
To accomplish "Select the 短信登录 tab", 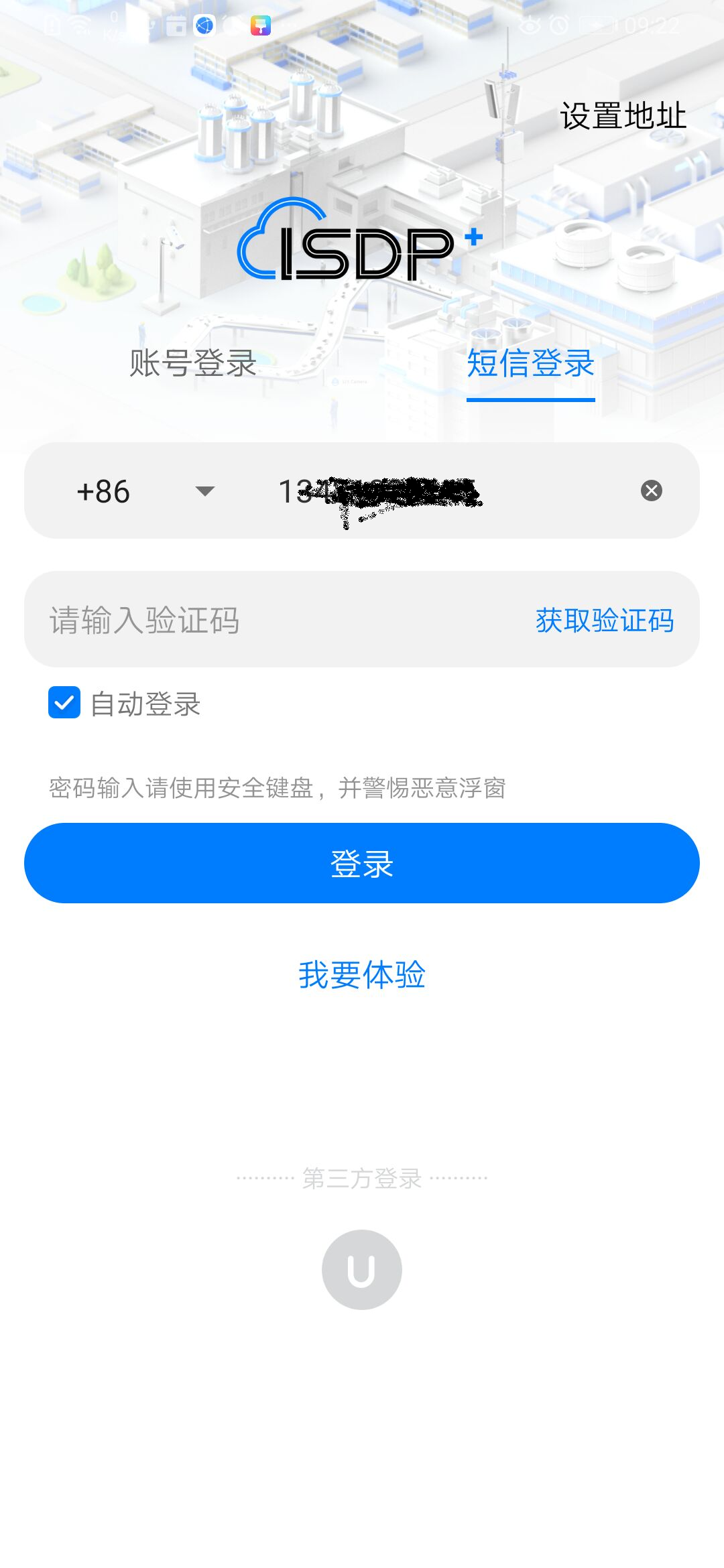I will [x=530, y=363].
